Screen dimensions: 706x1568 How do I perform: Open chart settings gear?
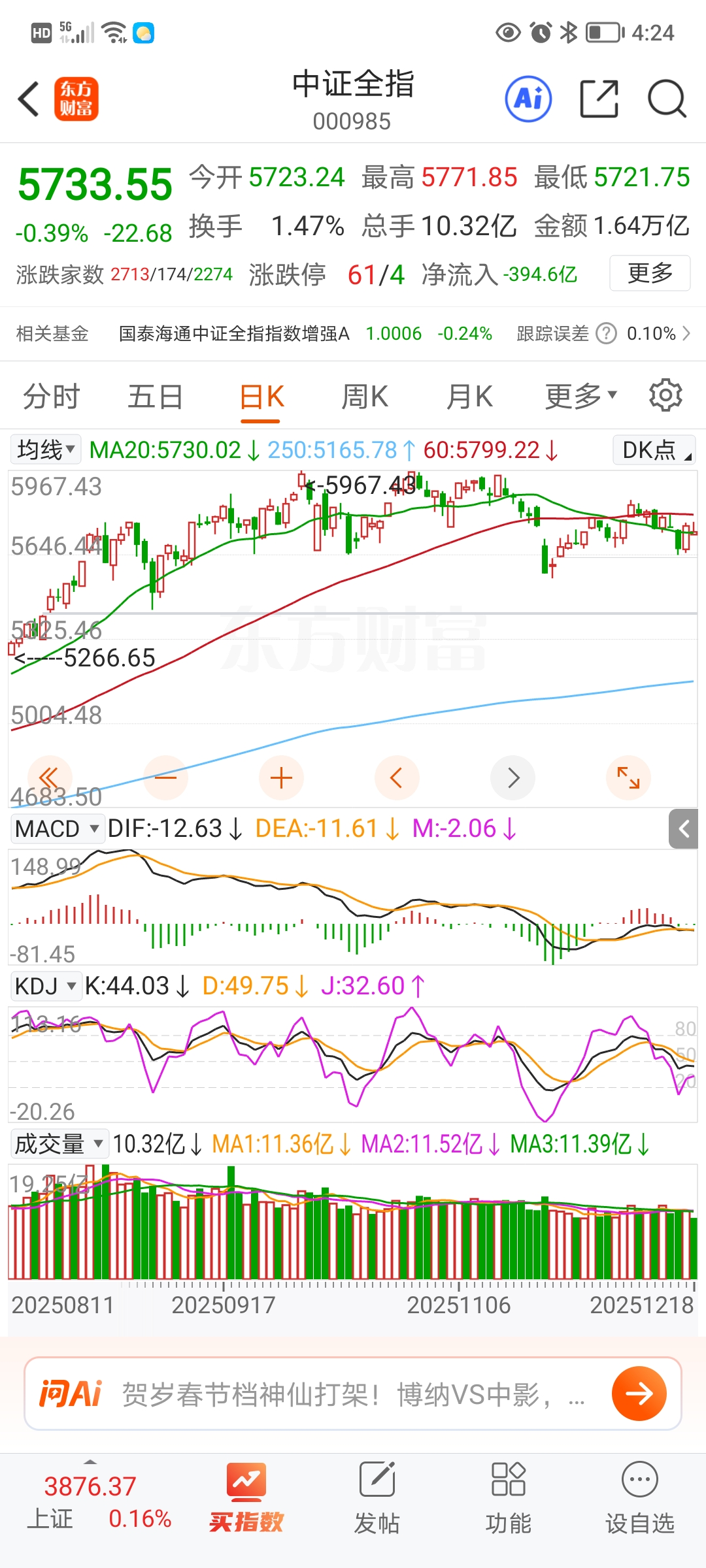(x=665, y=395)
